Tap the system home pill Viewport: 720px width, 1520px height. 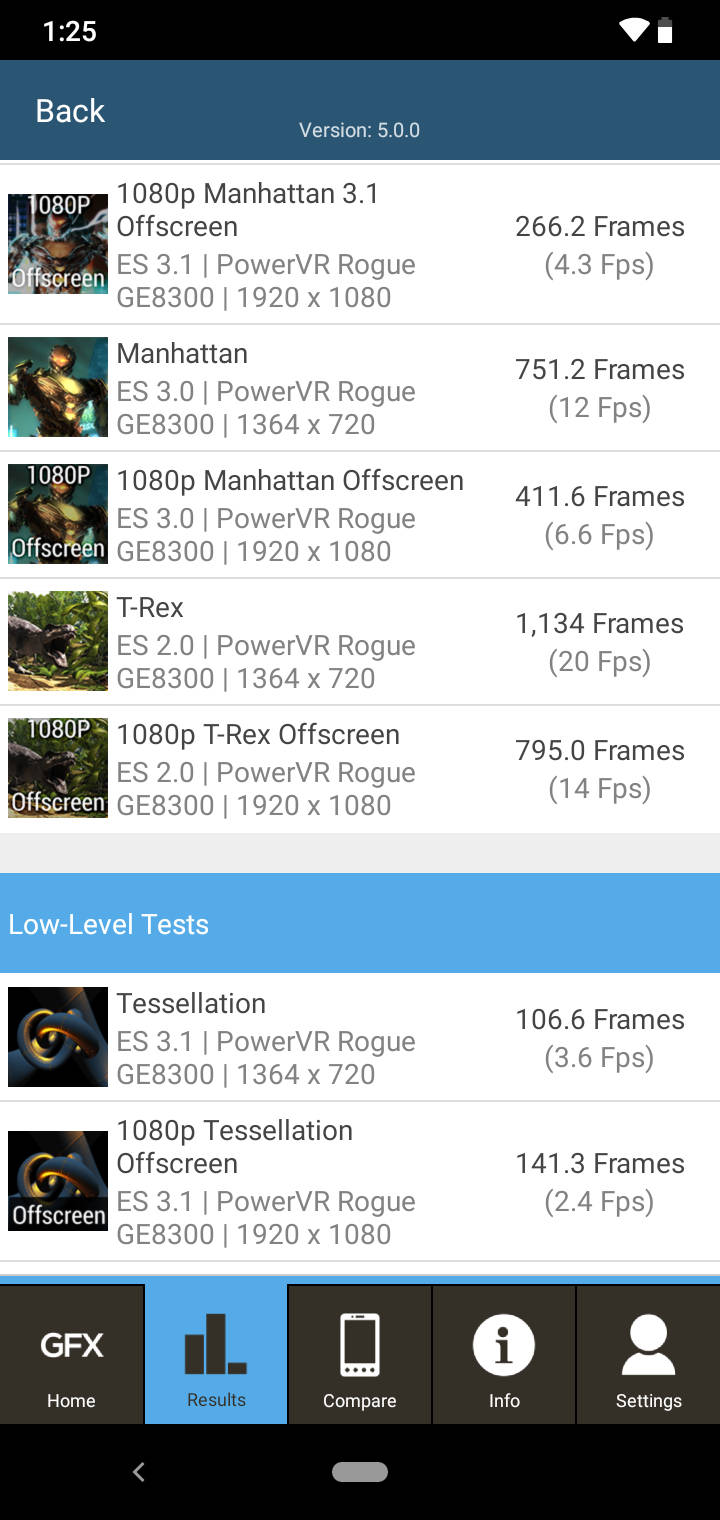point(360,1472)
